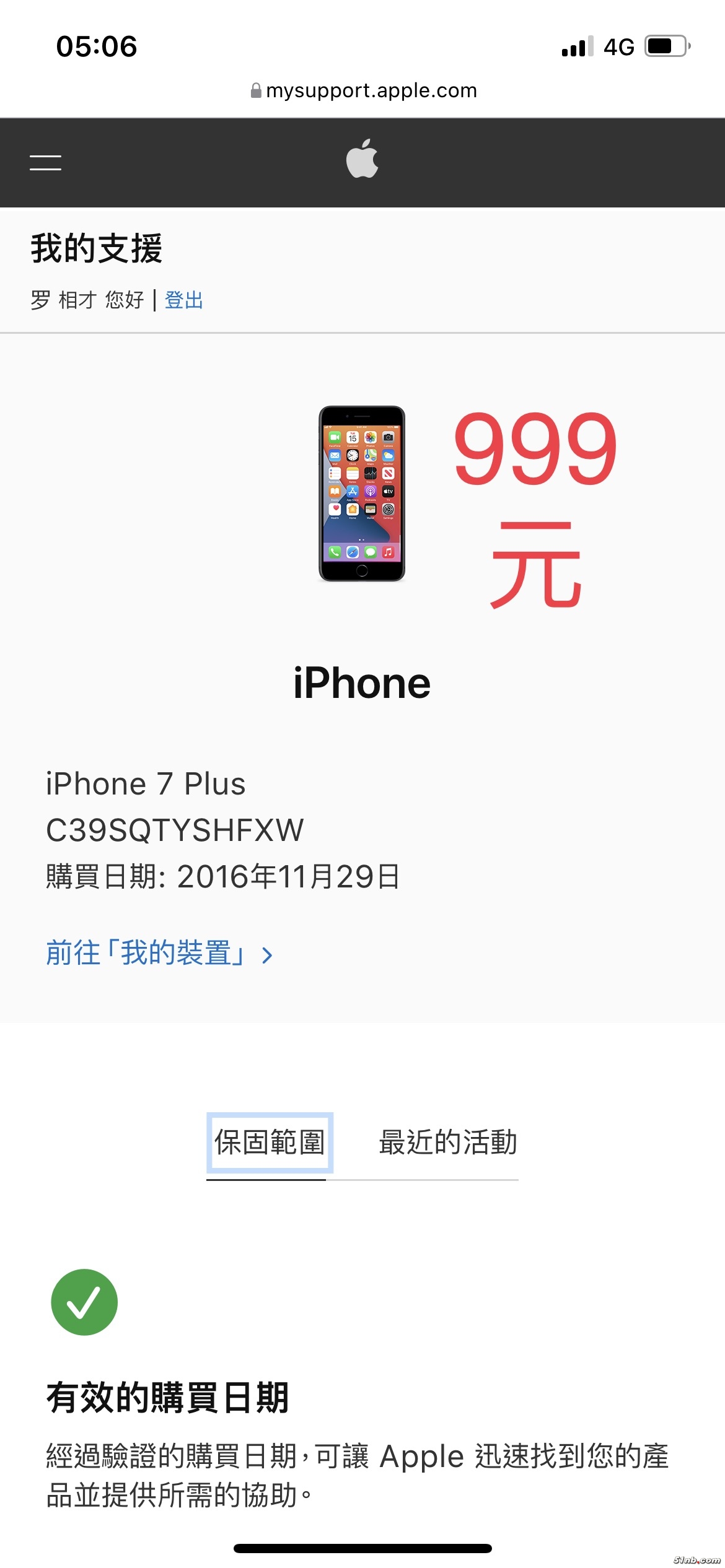Tap the Apple logo home link

[x=362, y=159]
